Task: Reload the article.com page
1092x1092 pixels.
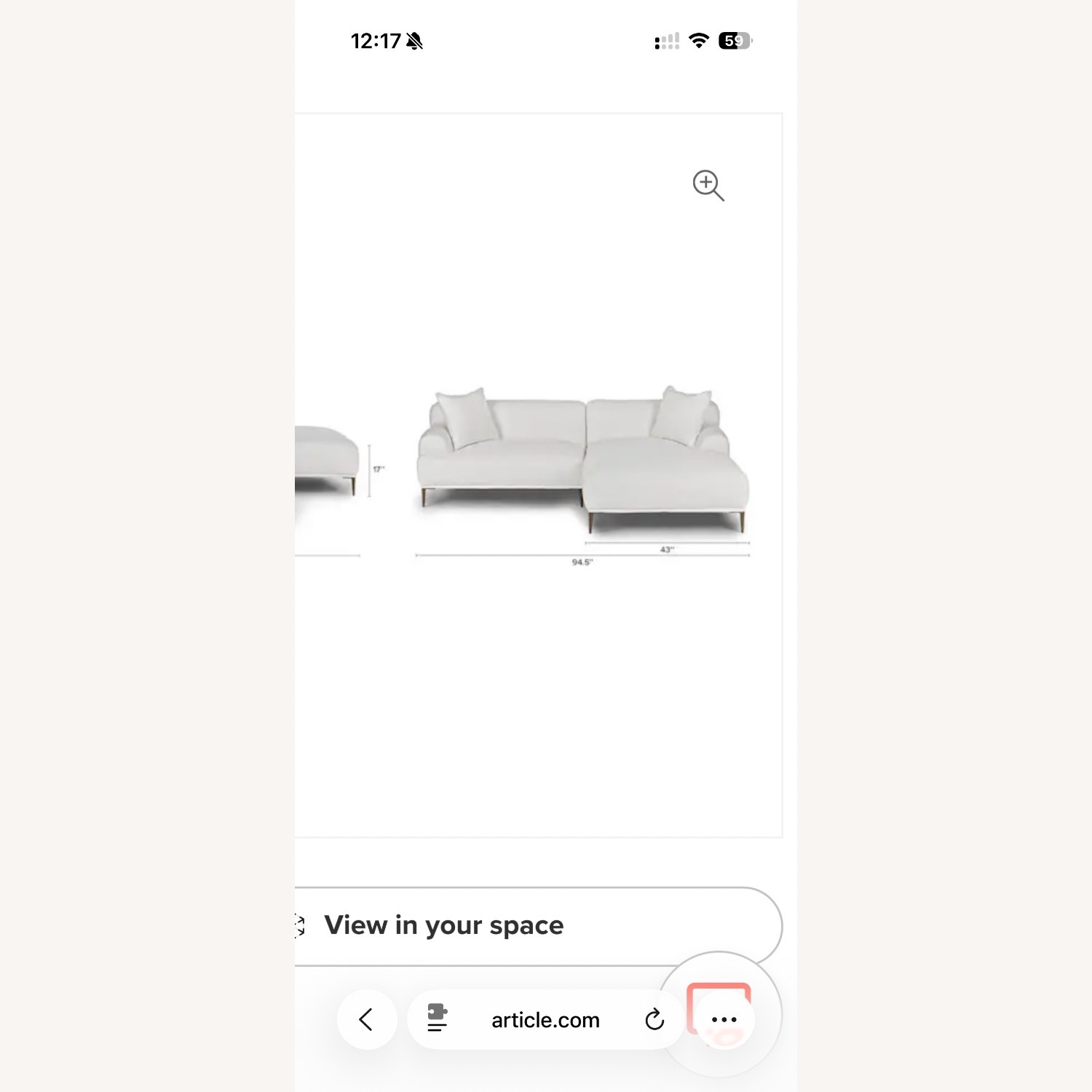Action: point(654,1019)
